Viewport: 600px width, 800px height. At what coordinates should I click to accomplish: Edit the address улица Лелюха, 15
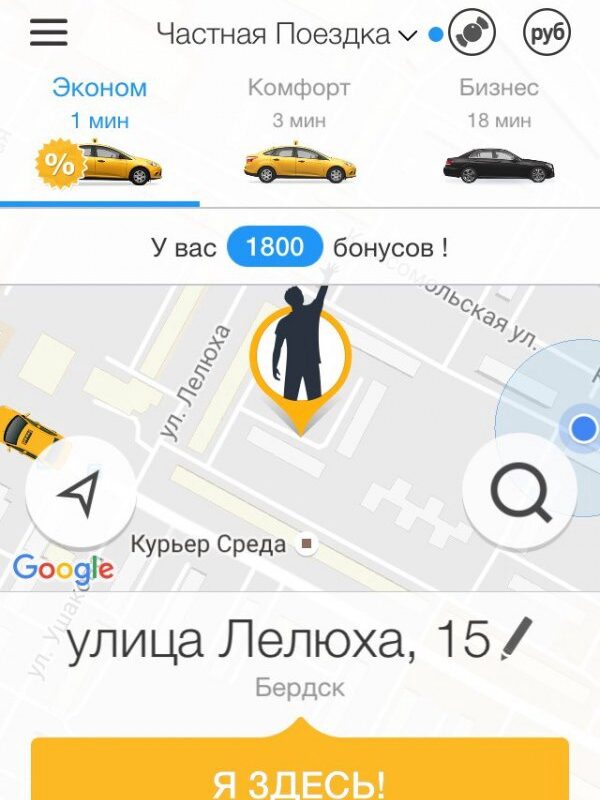click(x=516, y=639)
